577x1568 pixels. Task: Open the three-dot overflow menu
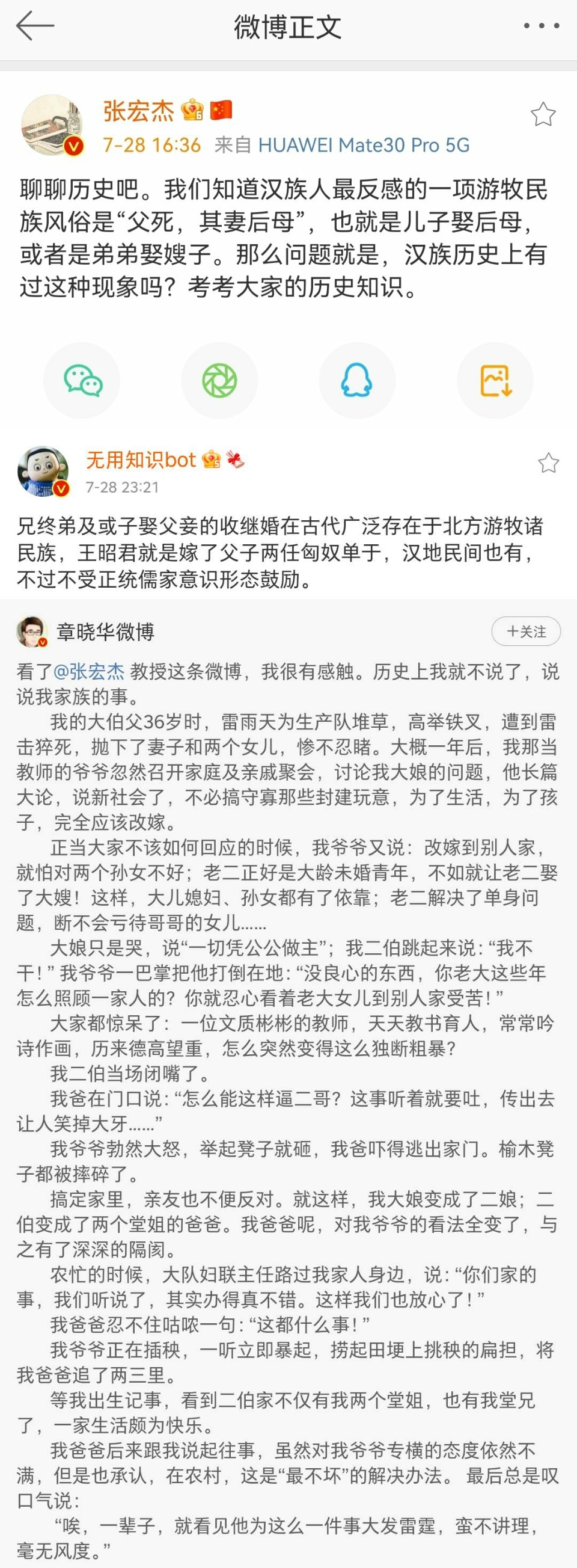pos(541,26)
